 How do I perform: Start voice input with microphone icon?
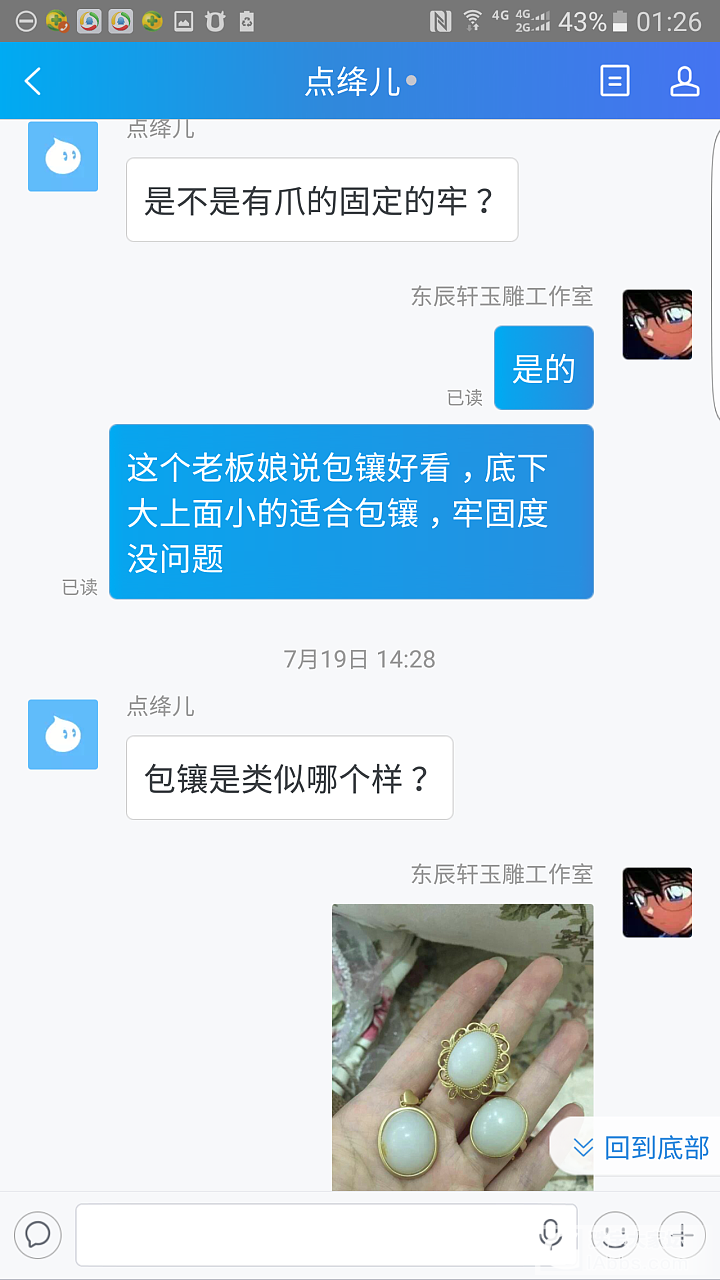[550, 1235]
